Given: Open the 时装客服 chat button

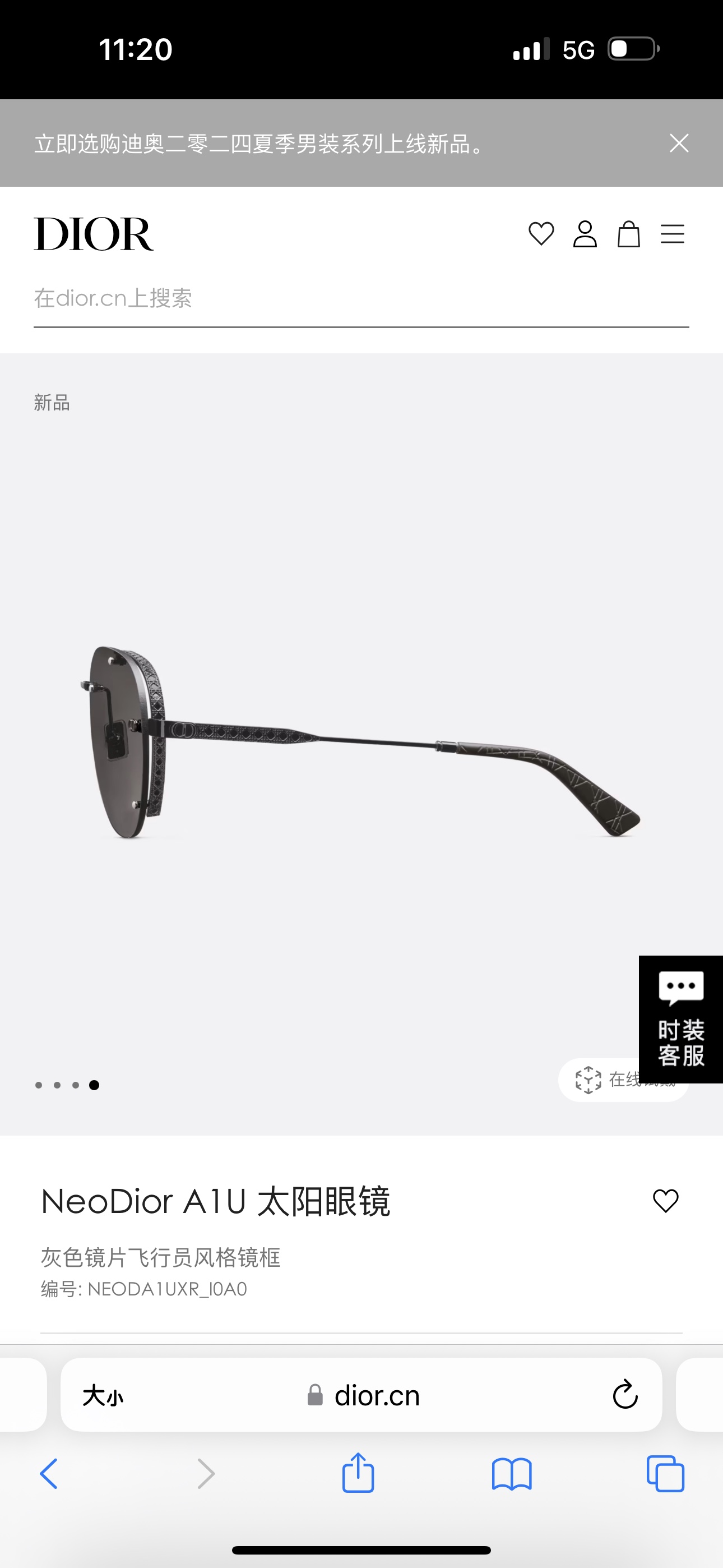Looking at the screenshot, I should (x=680, y=1018).
